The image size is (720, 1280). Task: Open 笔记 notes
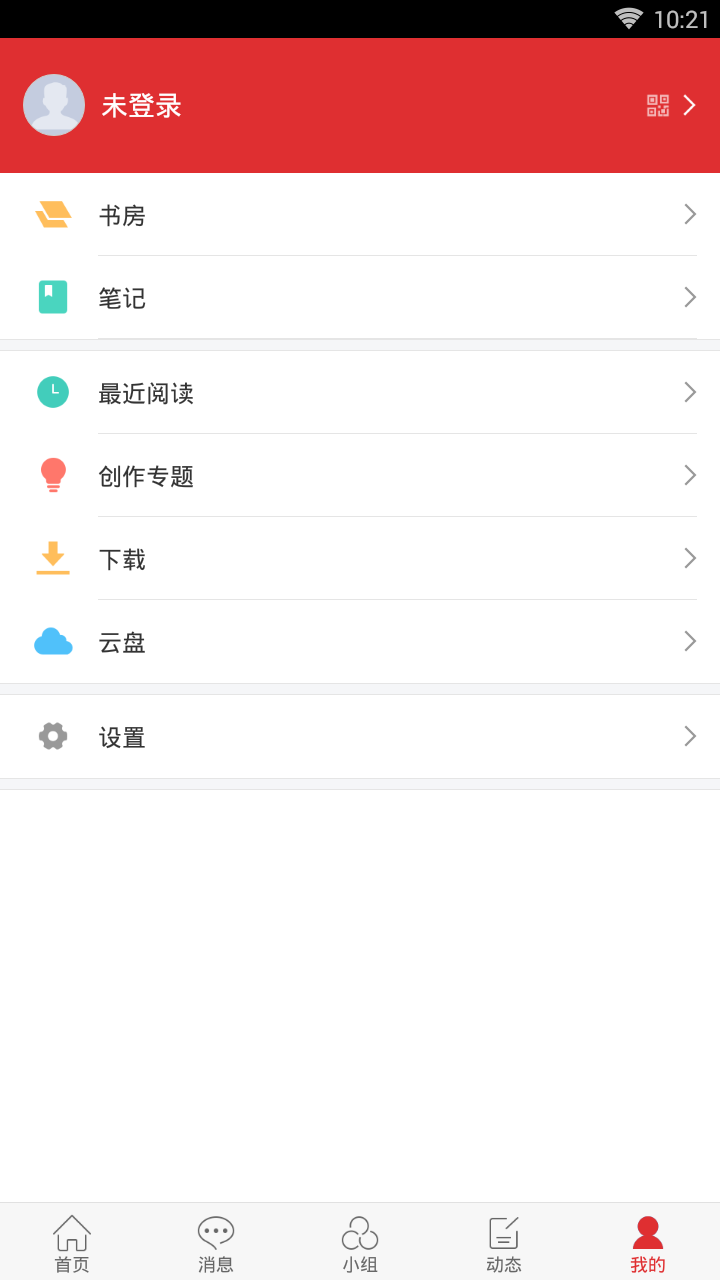tap(360, 297)
